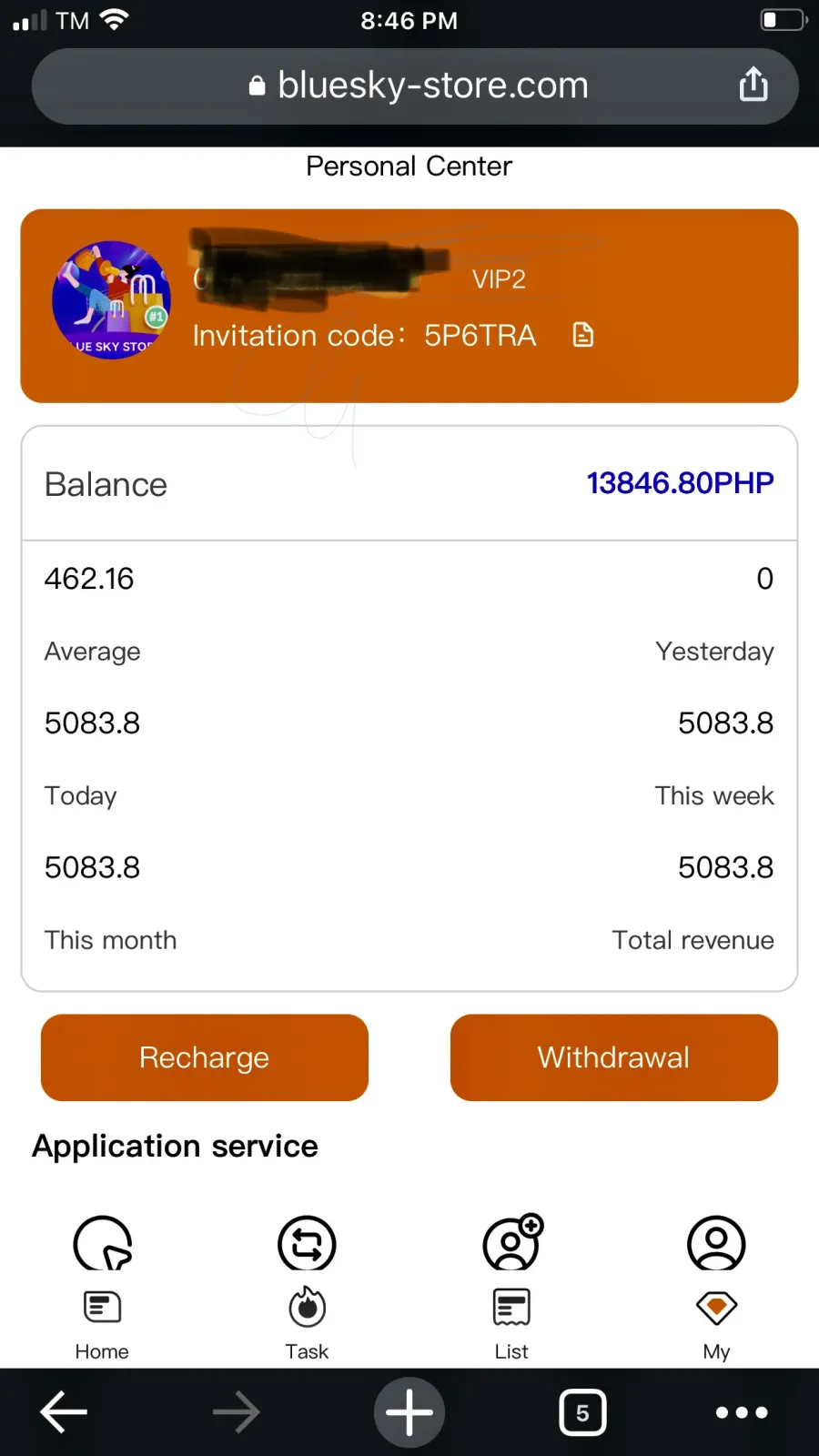Image resolution: width=819 pixels, height=1456 pixels.
Task: Switch to the Task tab
Action: click(307, 1324)
